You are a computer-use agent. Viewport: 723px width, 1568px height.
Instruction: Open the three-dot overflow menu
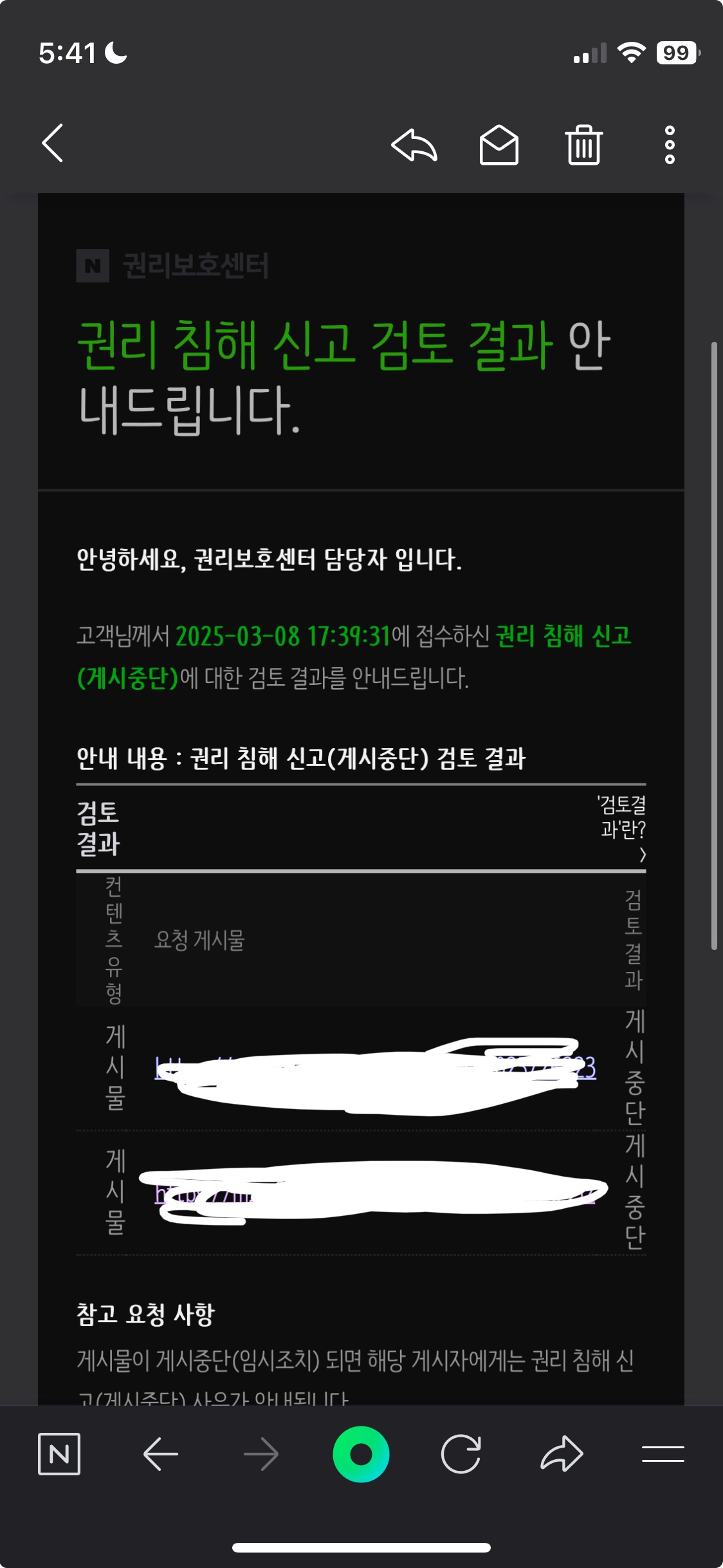(670, 145)
